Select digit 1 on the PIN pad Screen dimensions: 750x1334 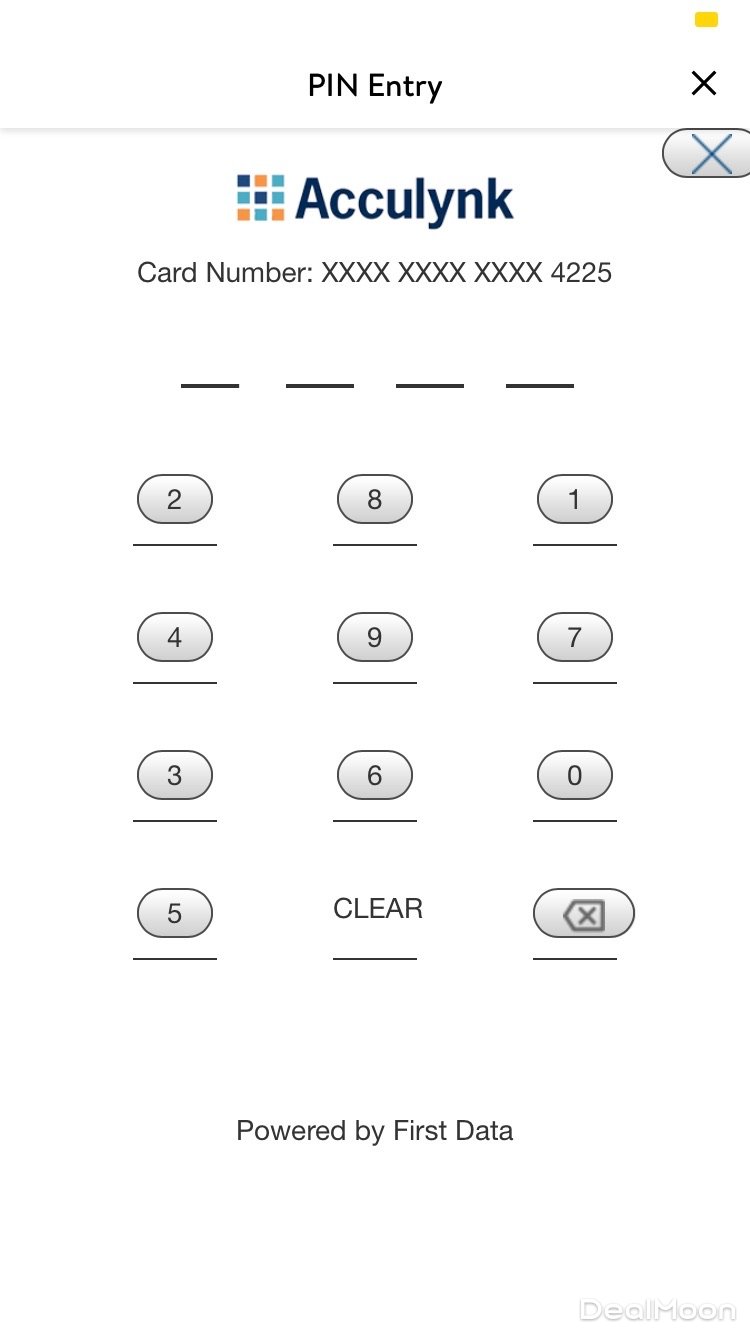pyautogui.click(x=575, y=499)
